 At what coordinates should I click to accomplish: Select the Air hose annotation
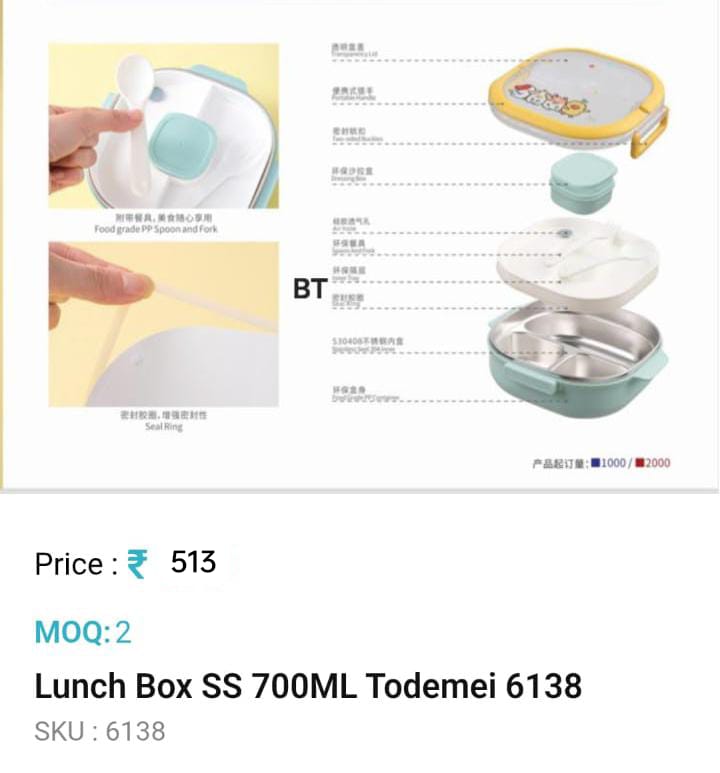tap(350, 225)
